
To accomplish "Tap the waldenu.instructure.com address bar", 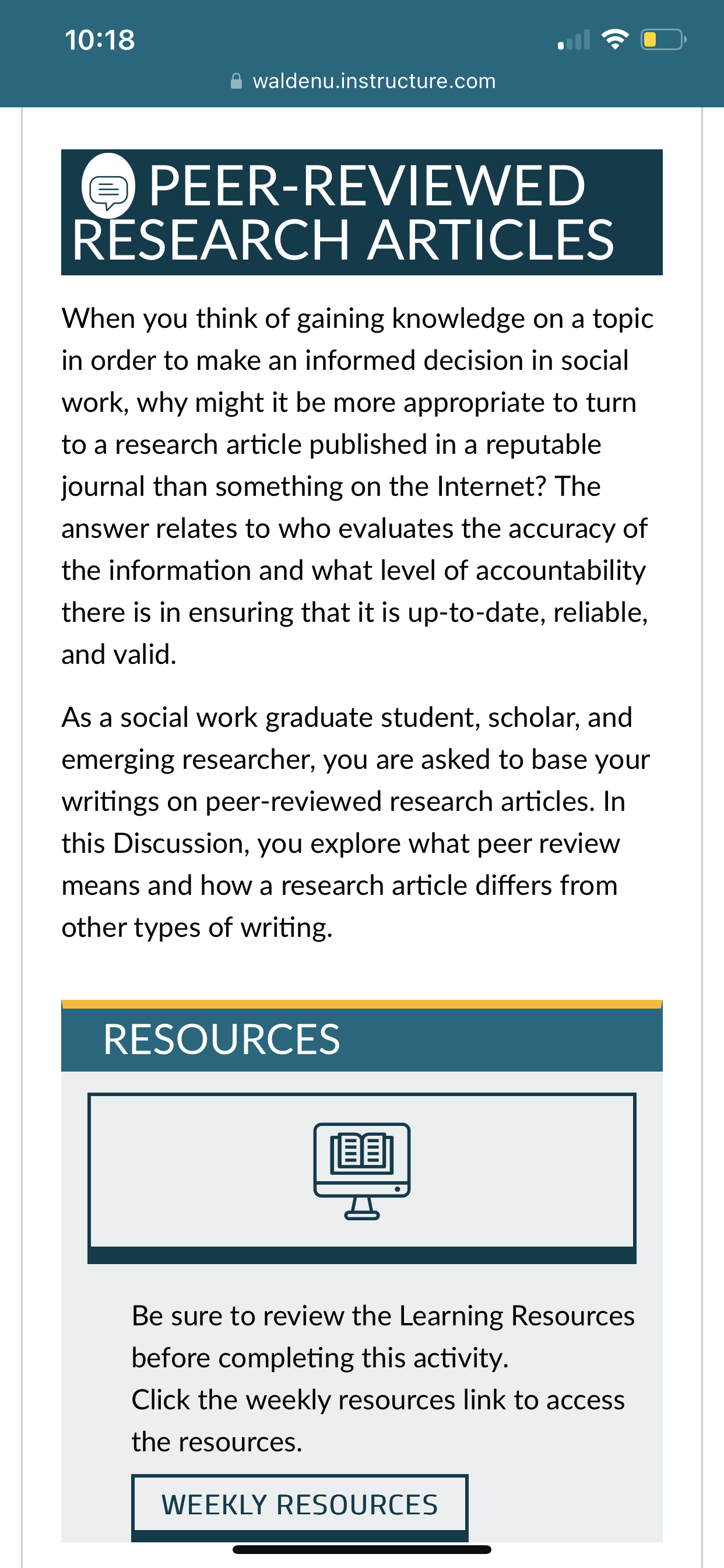I will (x=363, y=81).
